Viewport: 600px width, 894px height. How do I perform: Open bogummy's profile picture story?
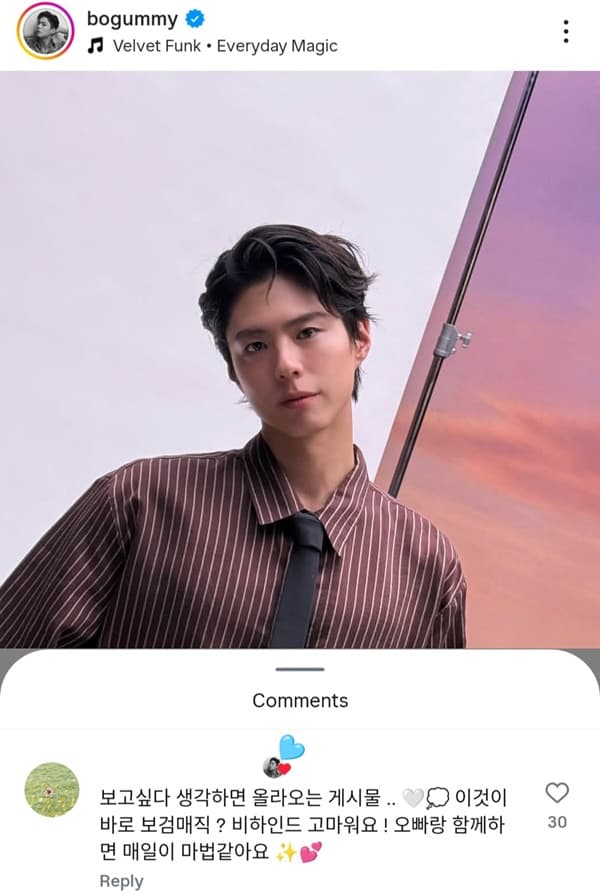tap(45, 31)
